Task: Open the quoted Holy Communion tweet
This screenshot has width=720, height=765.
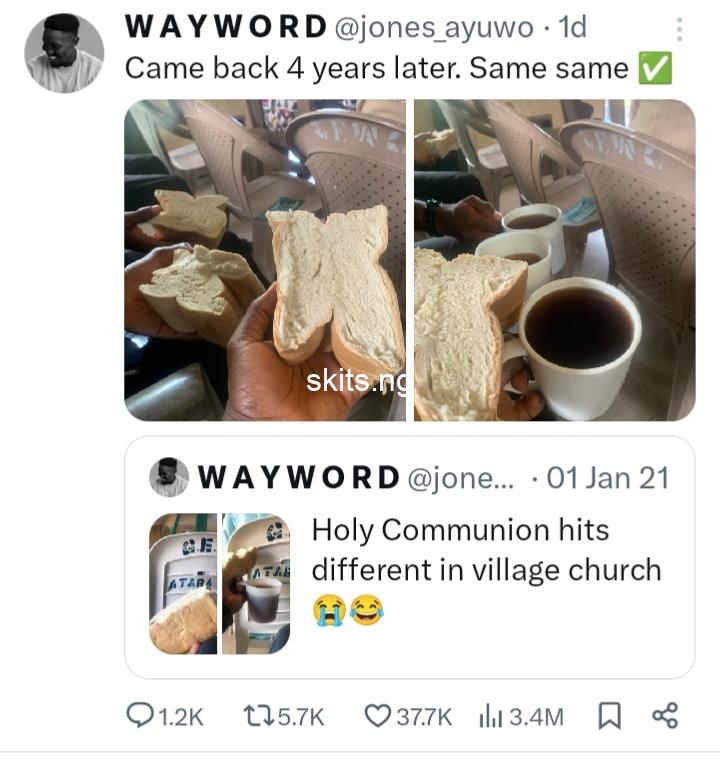Action: pos(410,557)
